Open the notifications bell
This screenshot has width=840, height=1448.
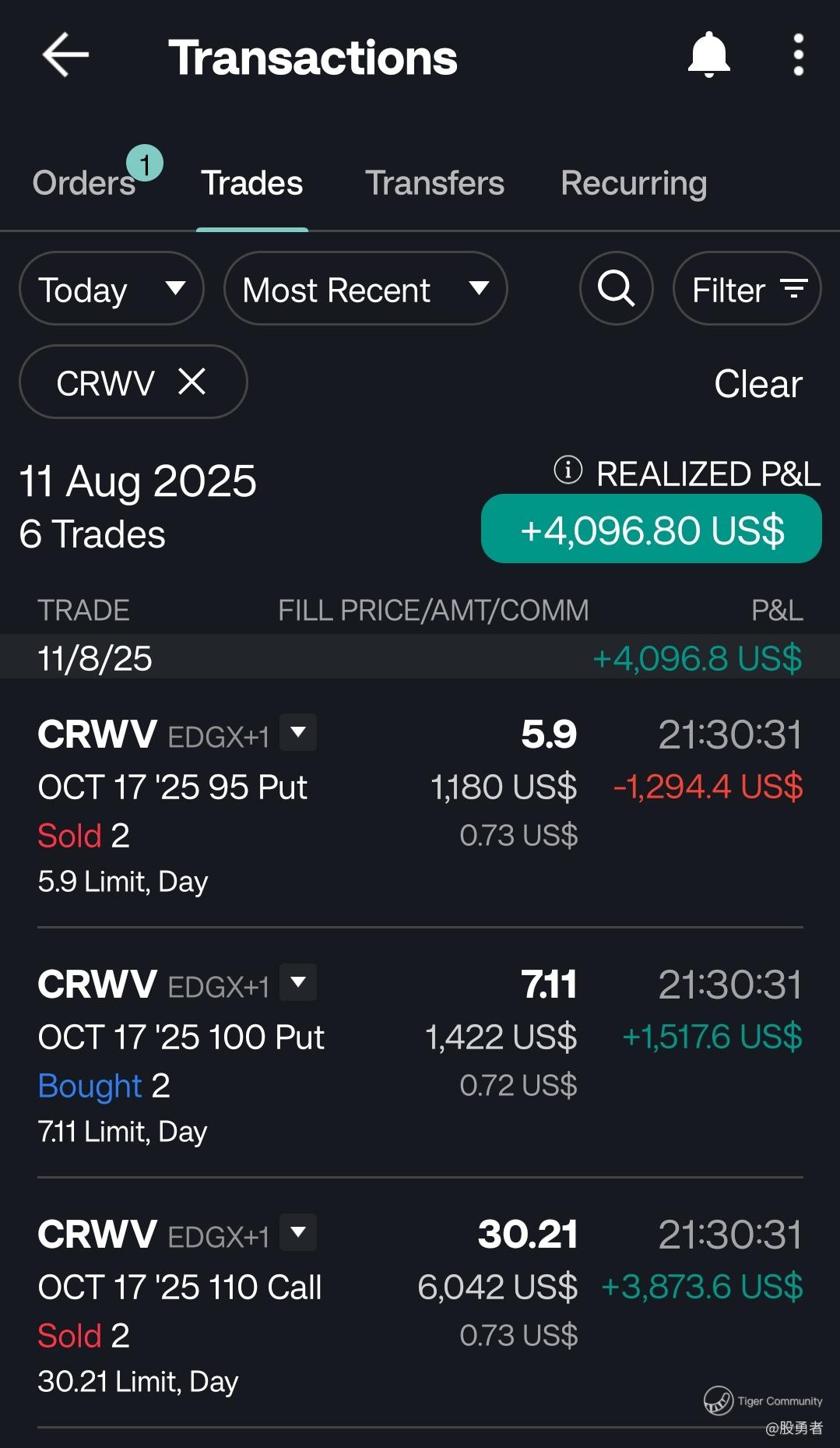(x=708, y=55)
